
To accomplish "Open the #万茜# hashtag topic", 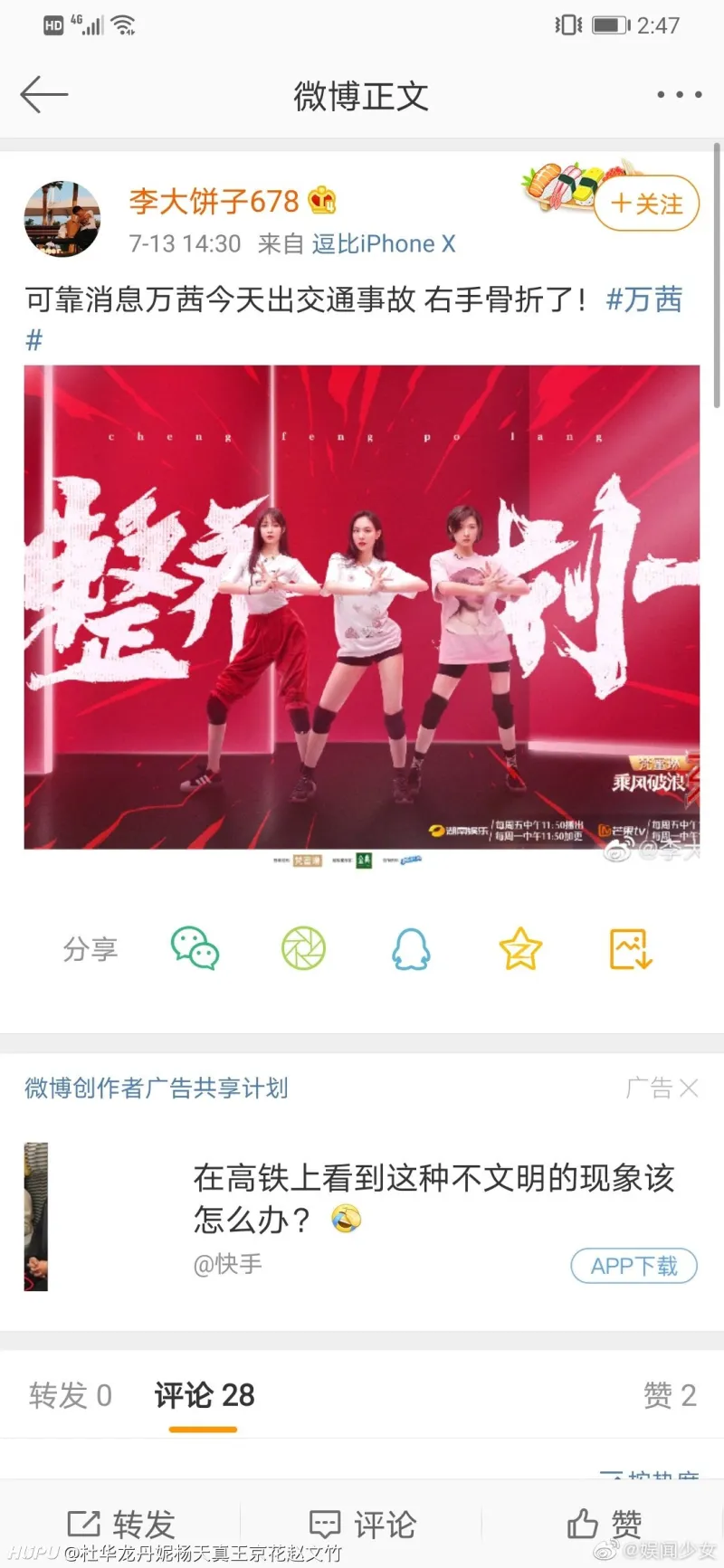I will pos(643,299).
